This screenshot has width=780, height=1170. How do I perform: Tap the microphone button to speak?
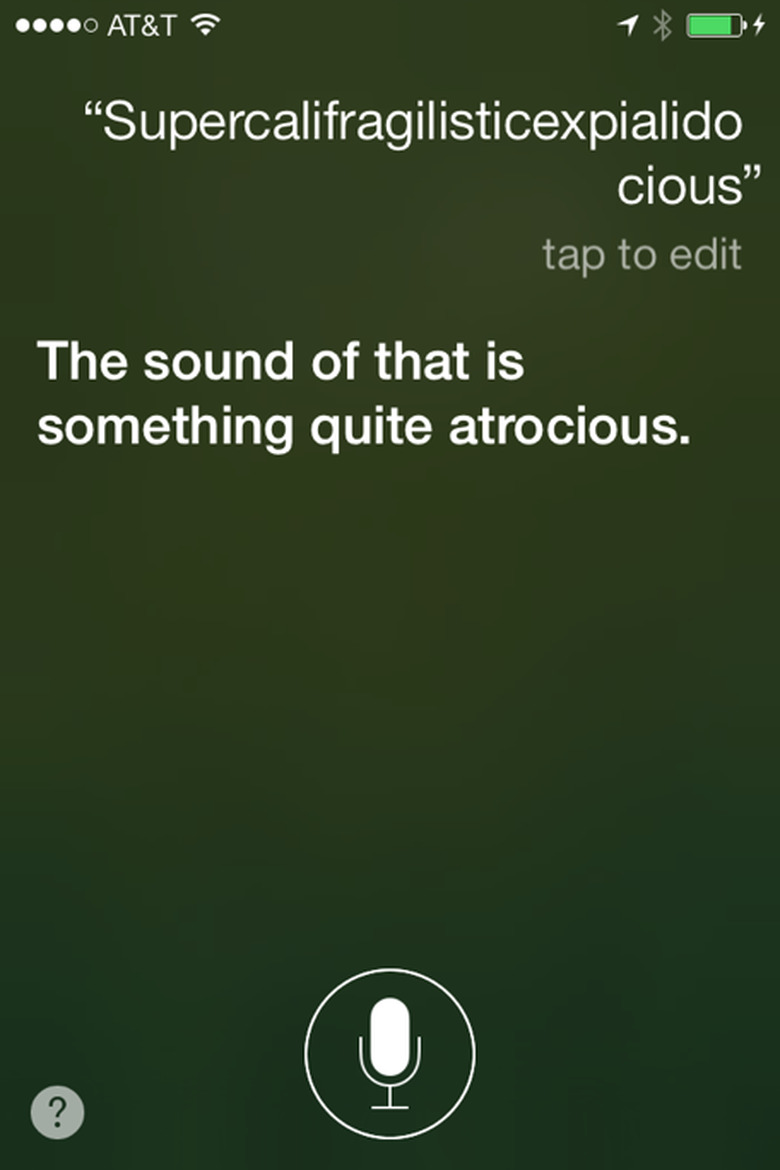(x=390, y=1053)
